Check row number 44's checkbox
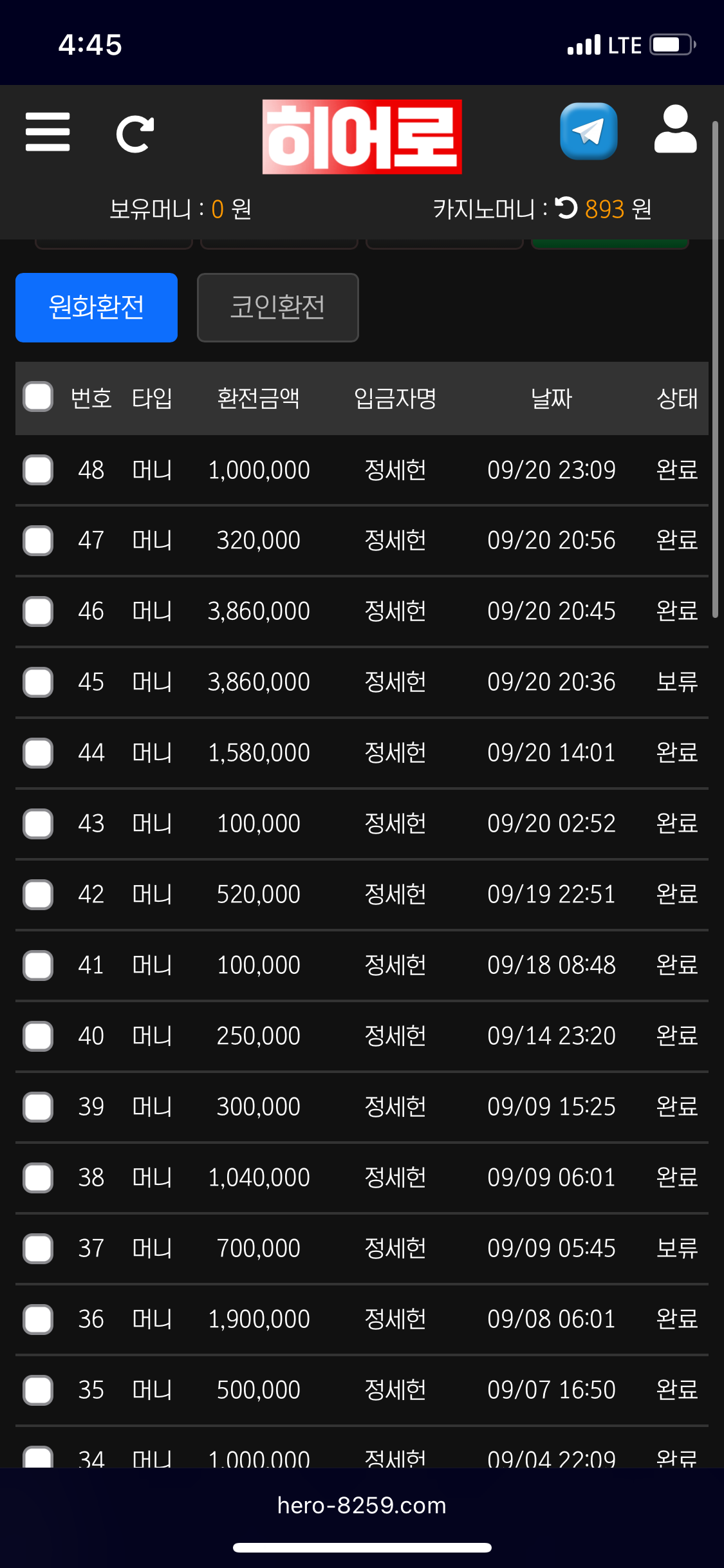Screen dimensions: 724x1568 point(38,753)
